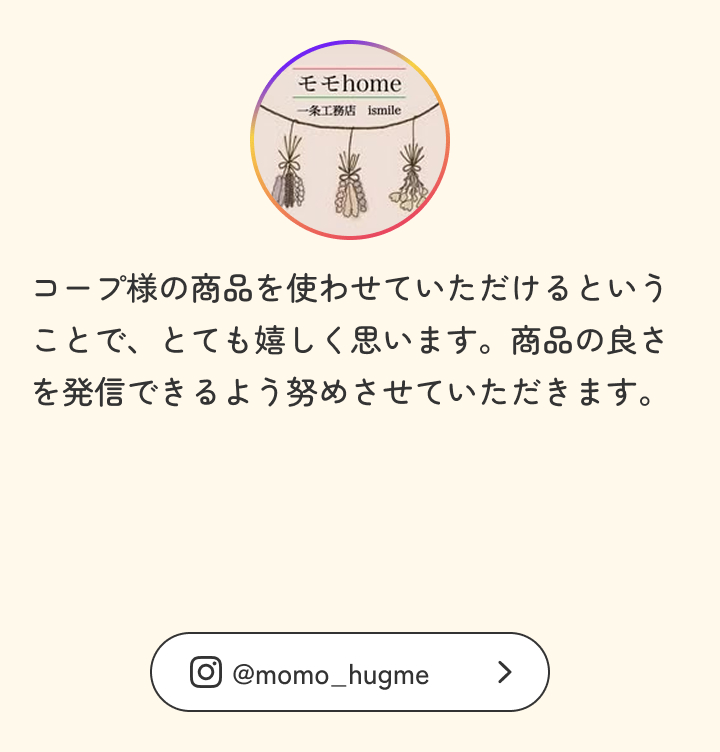Viewport: 720px width, 752px height.
Task: Select the dried flower illustration in the profile image
Action: tap(350, 180)
